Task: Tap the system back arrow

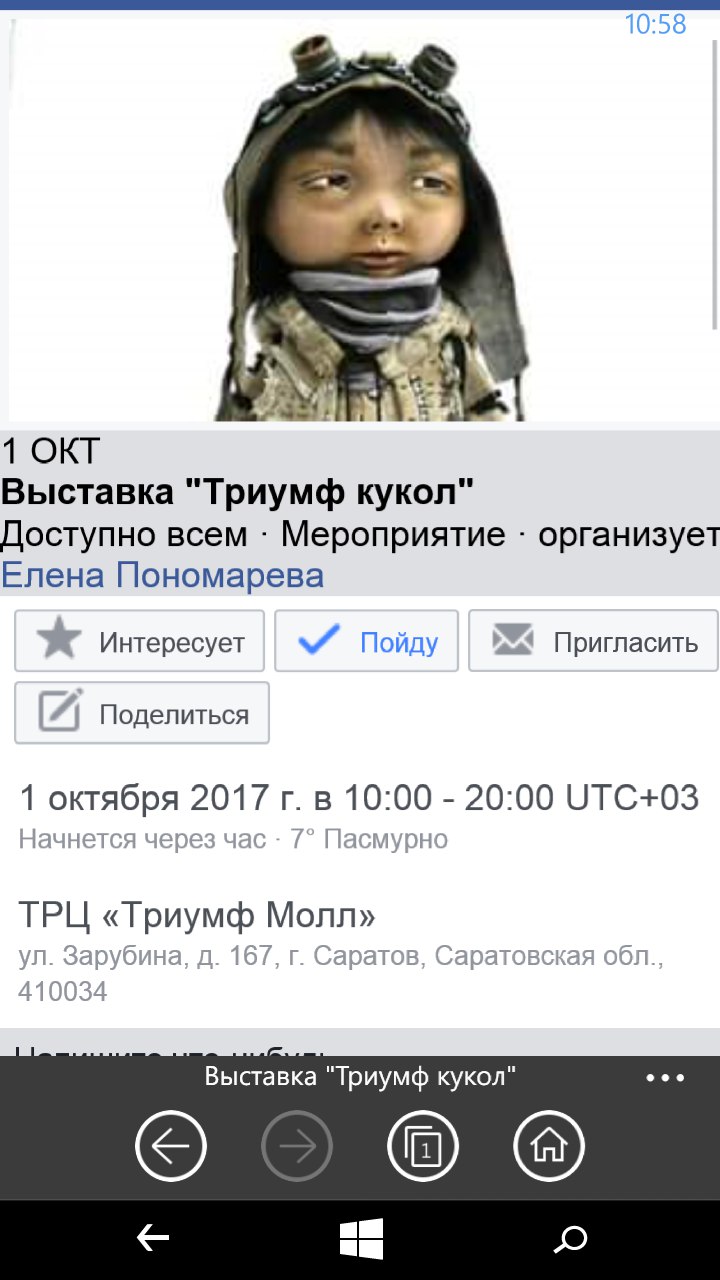Action: click(x=152, y=1240)
